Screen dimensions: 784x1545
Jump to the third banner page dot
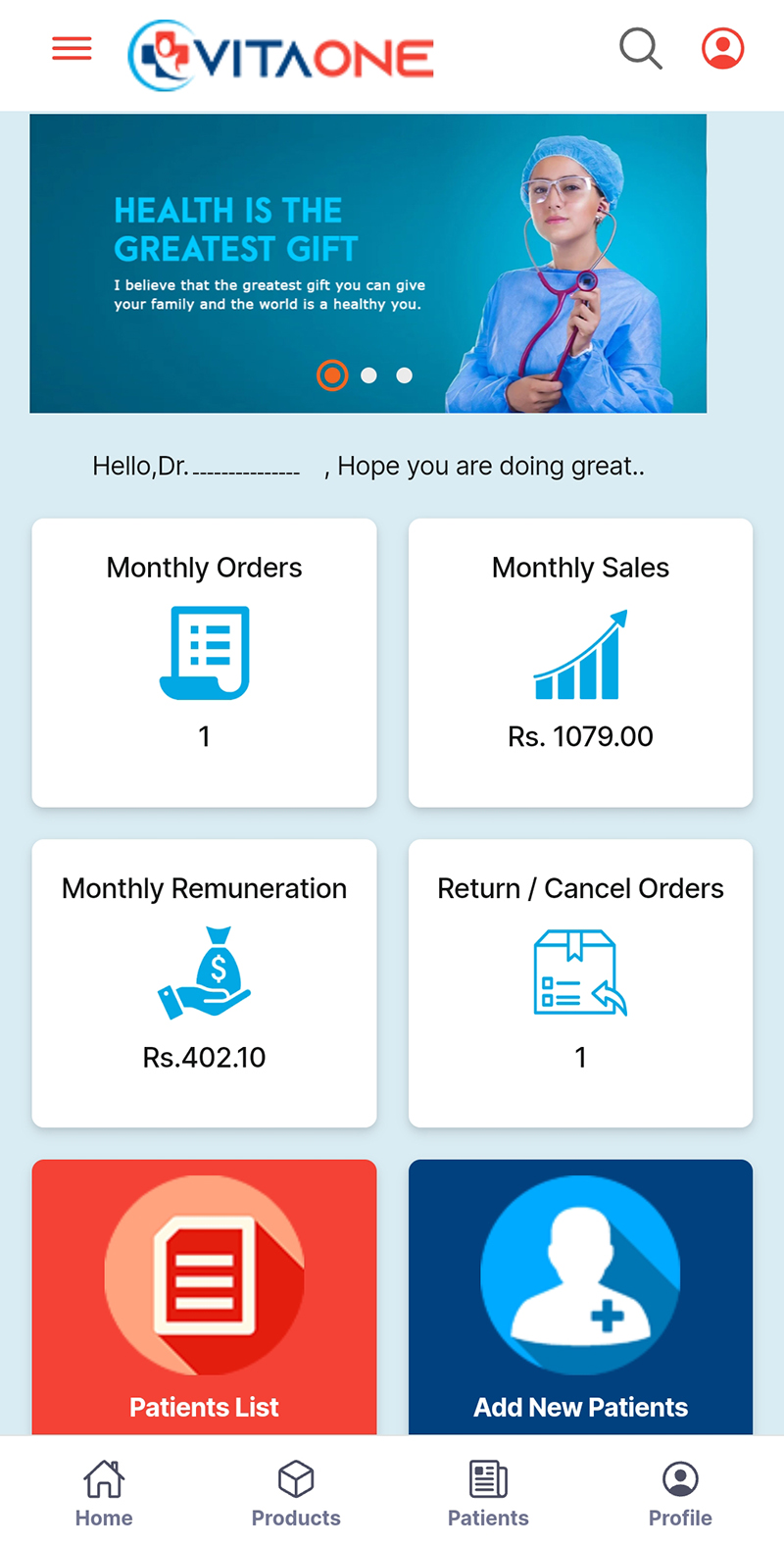tap(404, 375)
